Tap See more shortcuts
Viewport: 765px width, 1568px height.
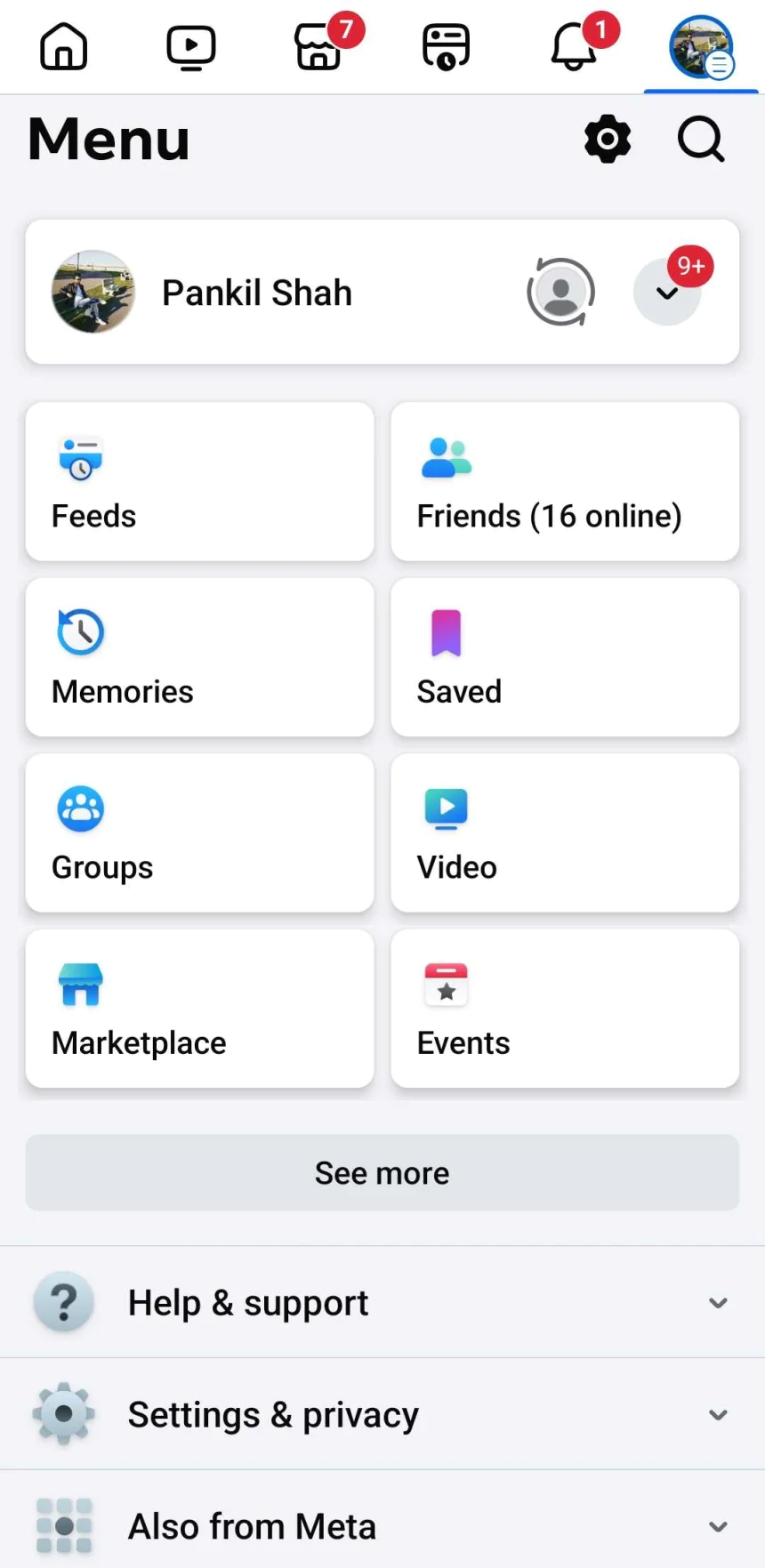pos(382,1173)
